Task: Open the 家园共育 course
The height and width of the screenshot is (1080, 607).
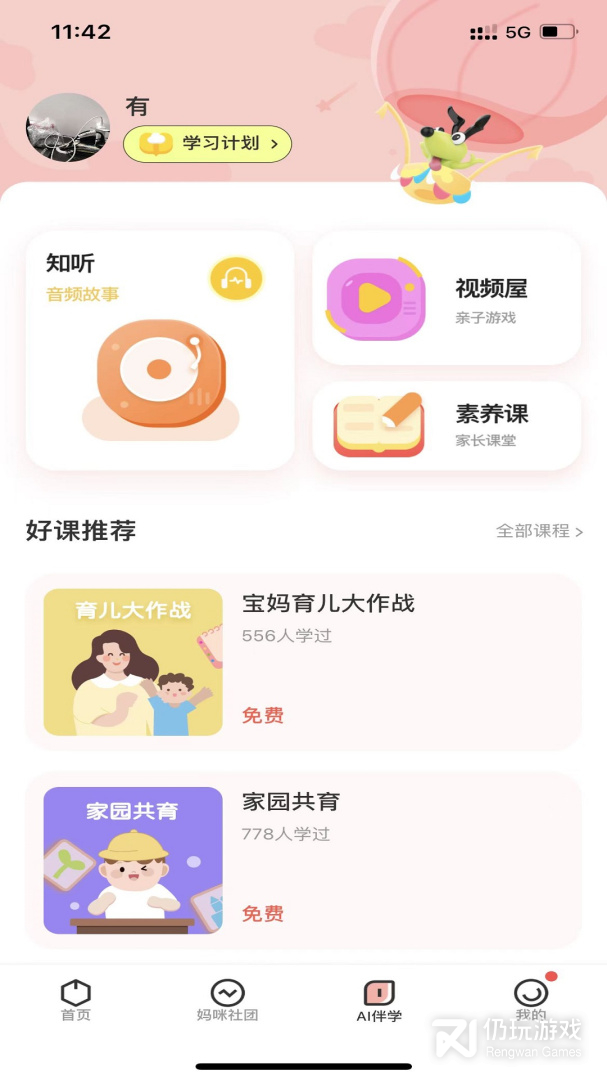Action: [303, 860]
